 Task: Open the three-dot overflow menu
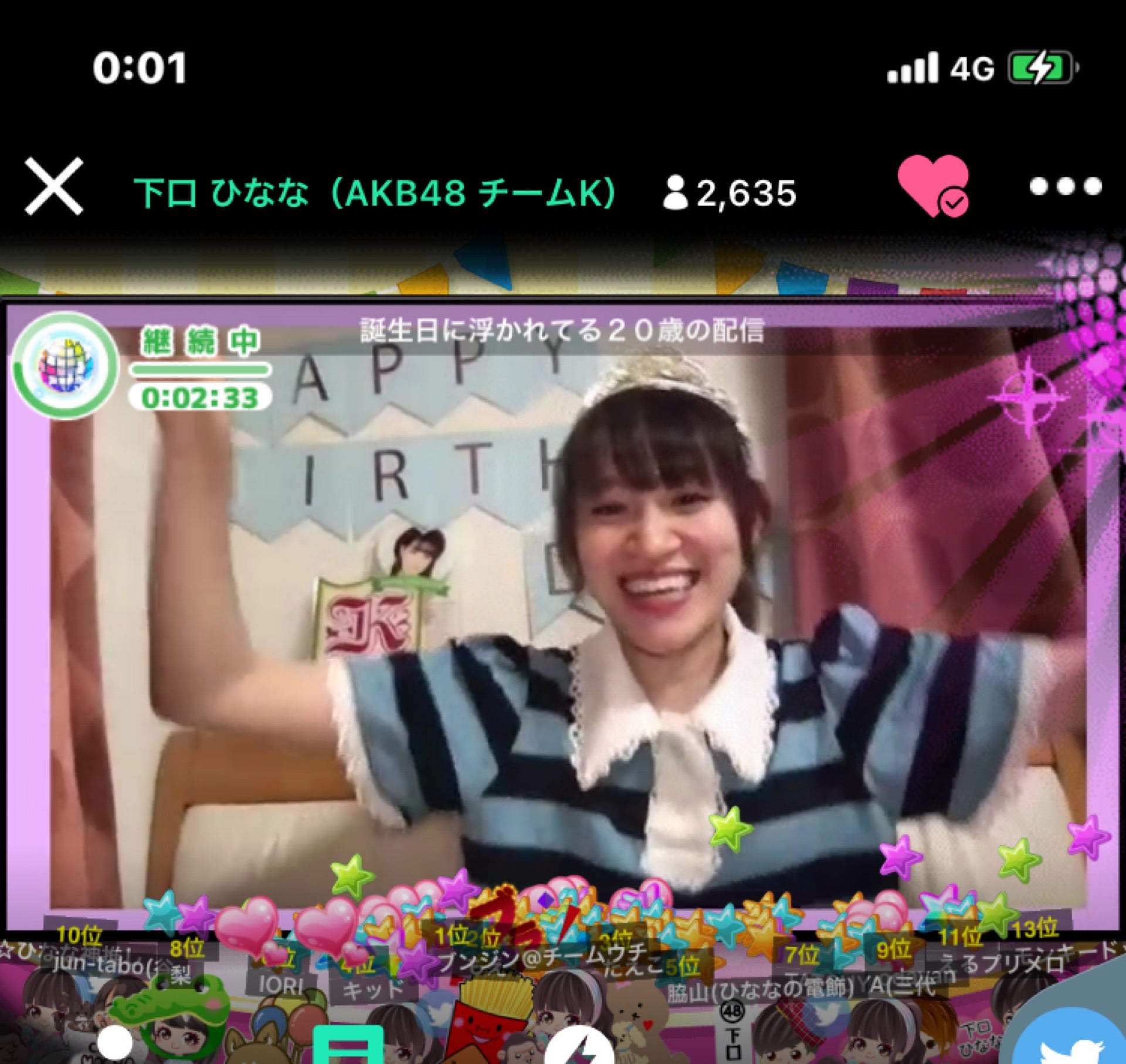pyautogui.click(x=1066, y=186)
